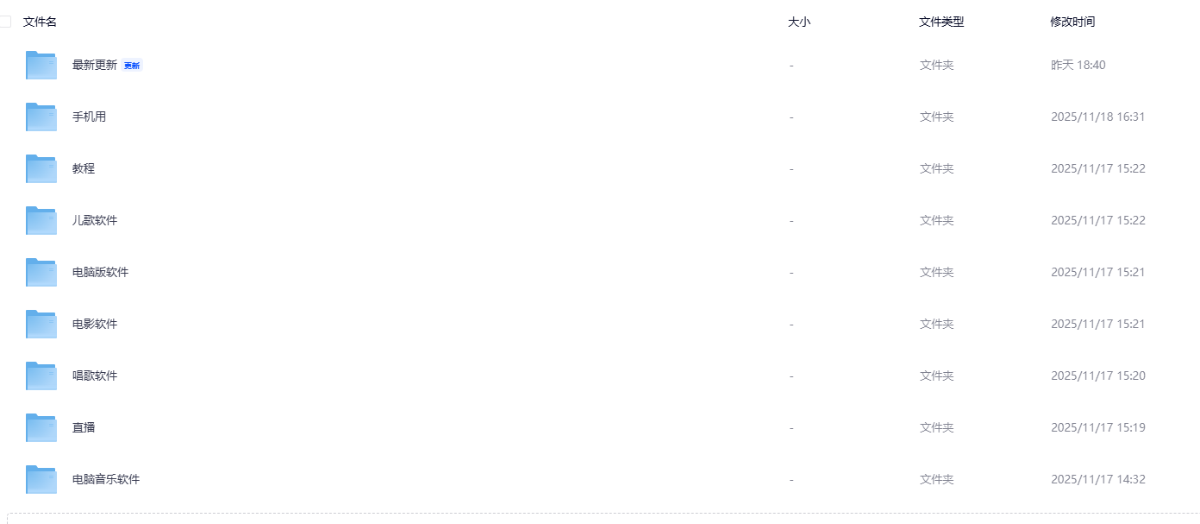Open the 电脑音乐软件 folder
This screenshot has width=1200, height=524.
tap(105, 480)
